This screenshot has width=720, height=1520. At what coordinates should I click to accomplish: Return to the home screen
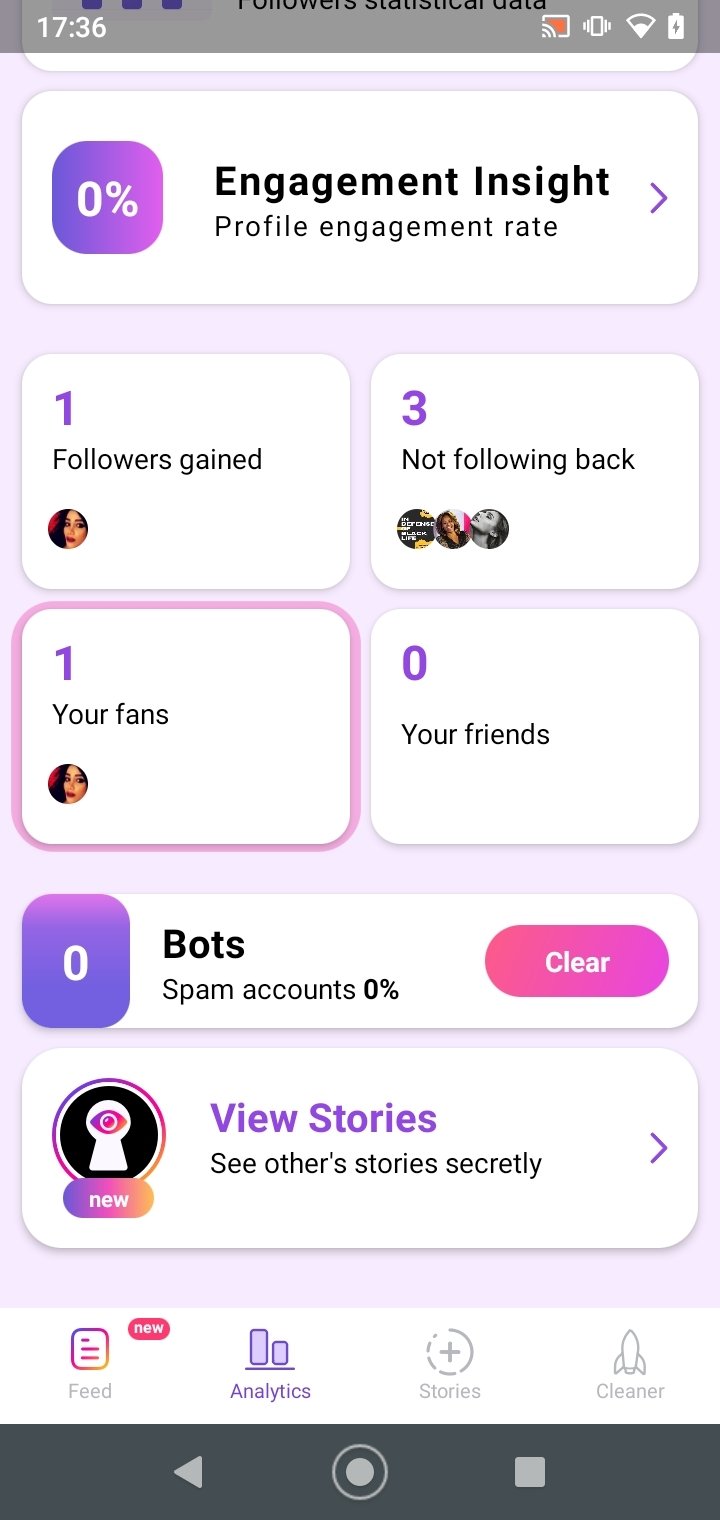point(360,1472)
